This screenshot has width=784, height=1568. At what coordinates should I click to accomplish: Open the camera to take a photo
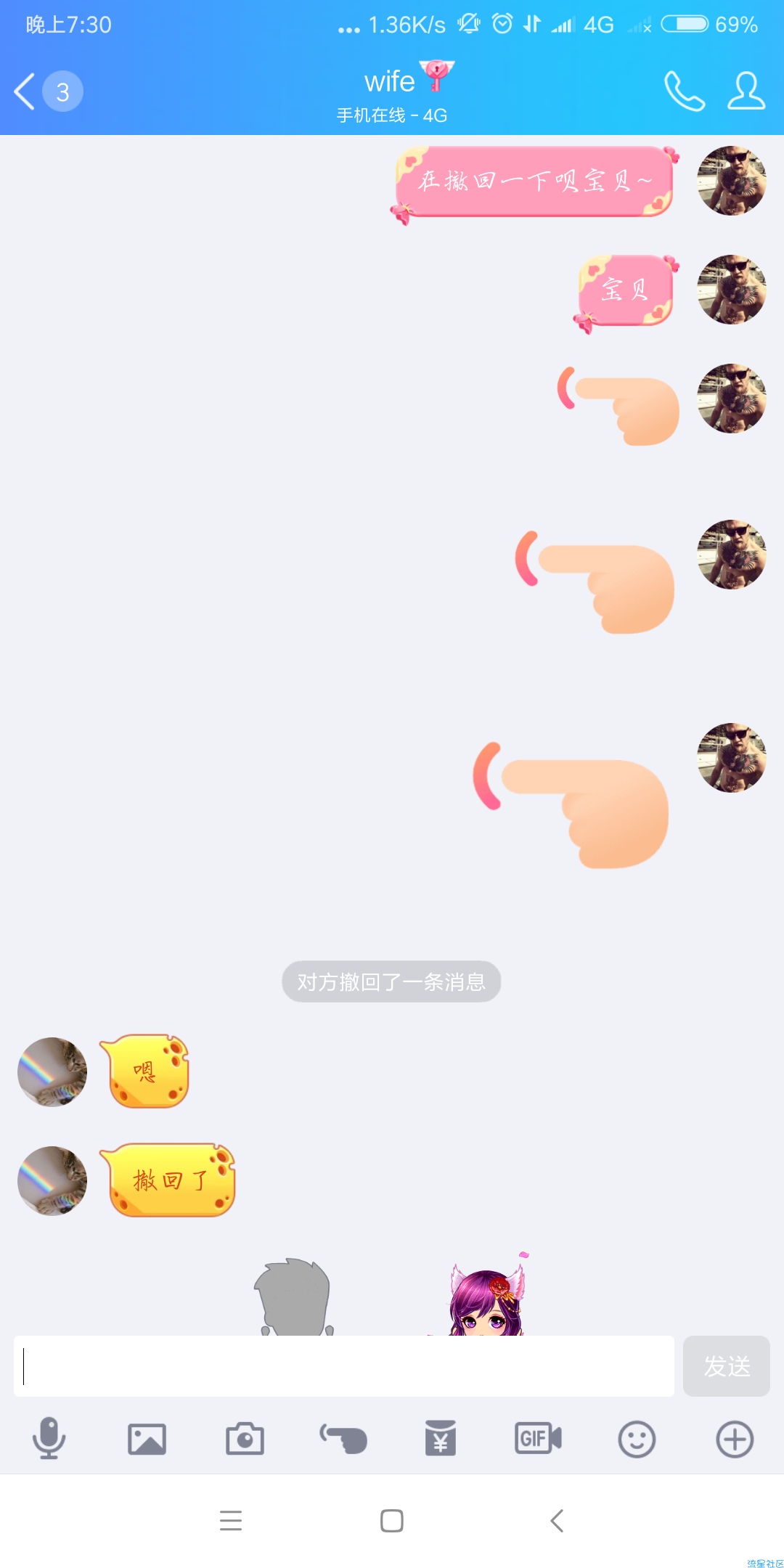pyautogui.click(x=245, y=1439)
